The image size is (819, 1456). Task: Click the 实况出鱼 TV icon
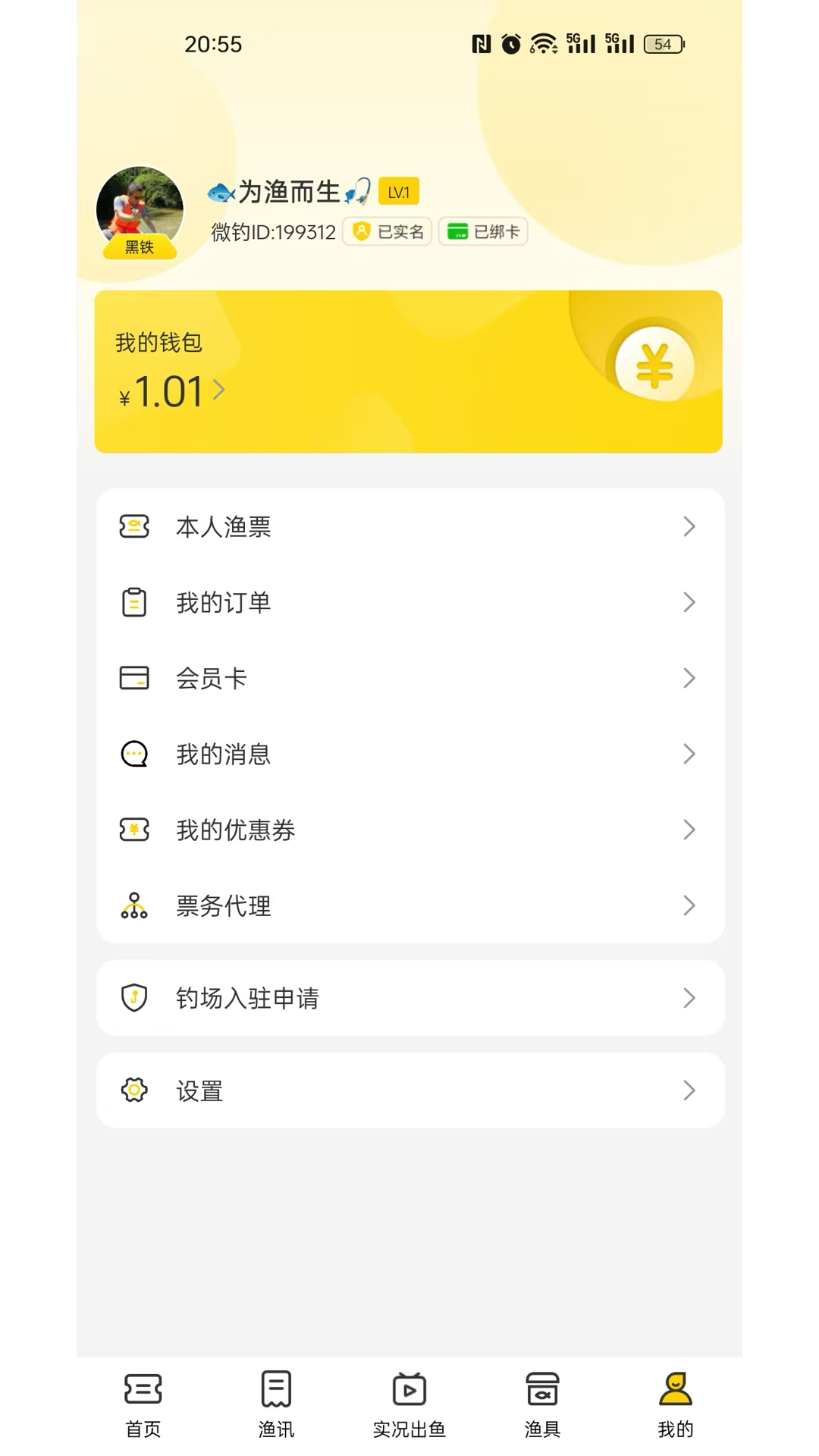pyautogui.click(x=409, y=1389)
